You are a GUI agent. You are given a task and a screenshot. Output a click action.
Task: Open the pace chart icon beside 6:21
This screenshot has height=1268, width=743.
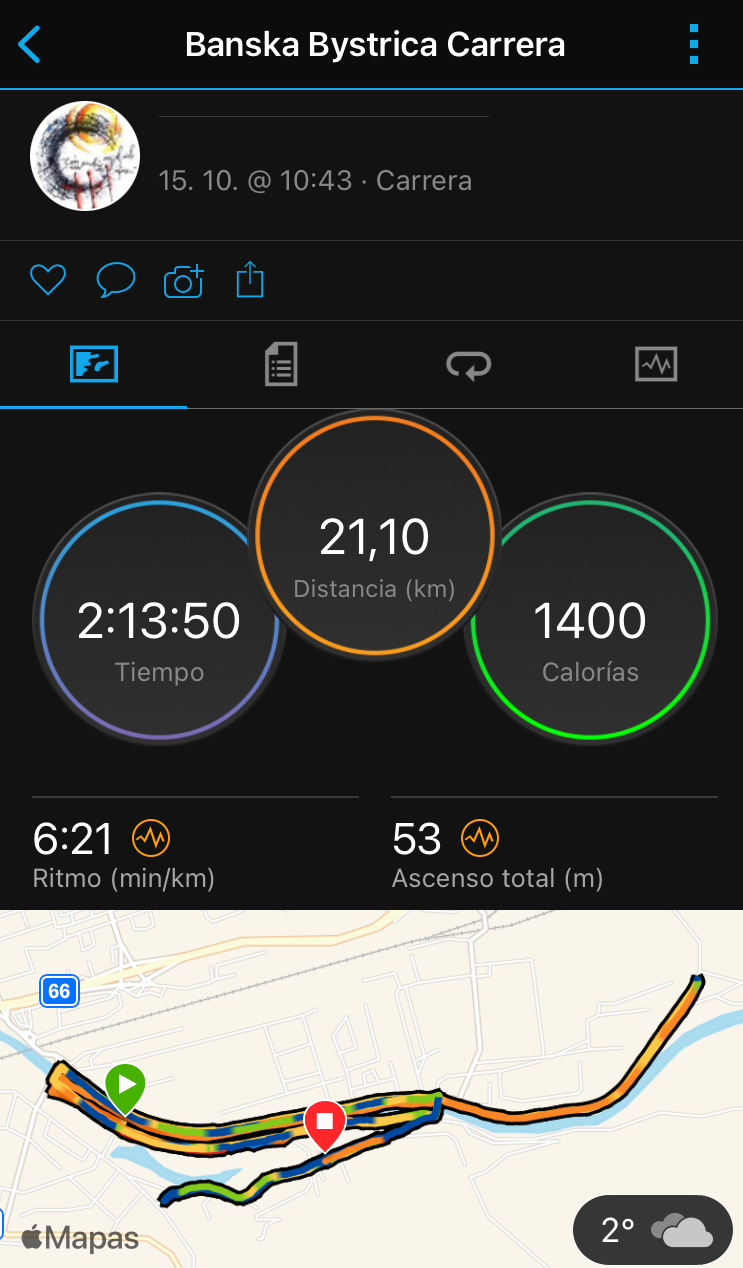coord(152,838)
